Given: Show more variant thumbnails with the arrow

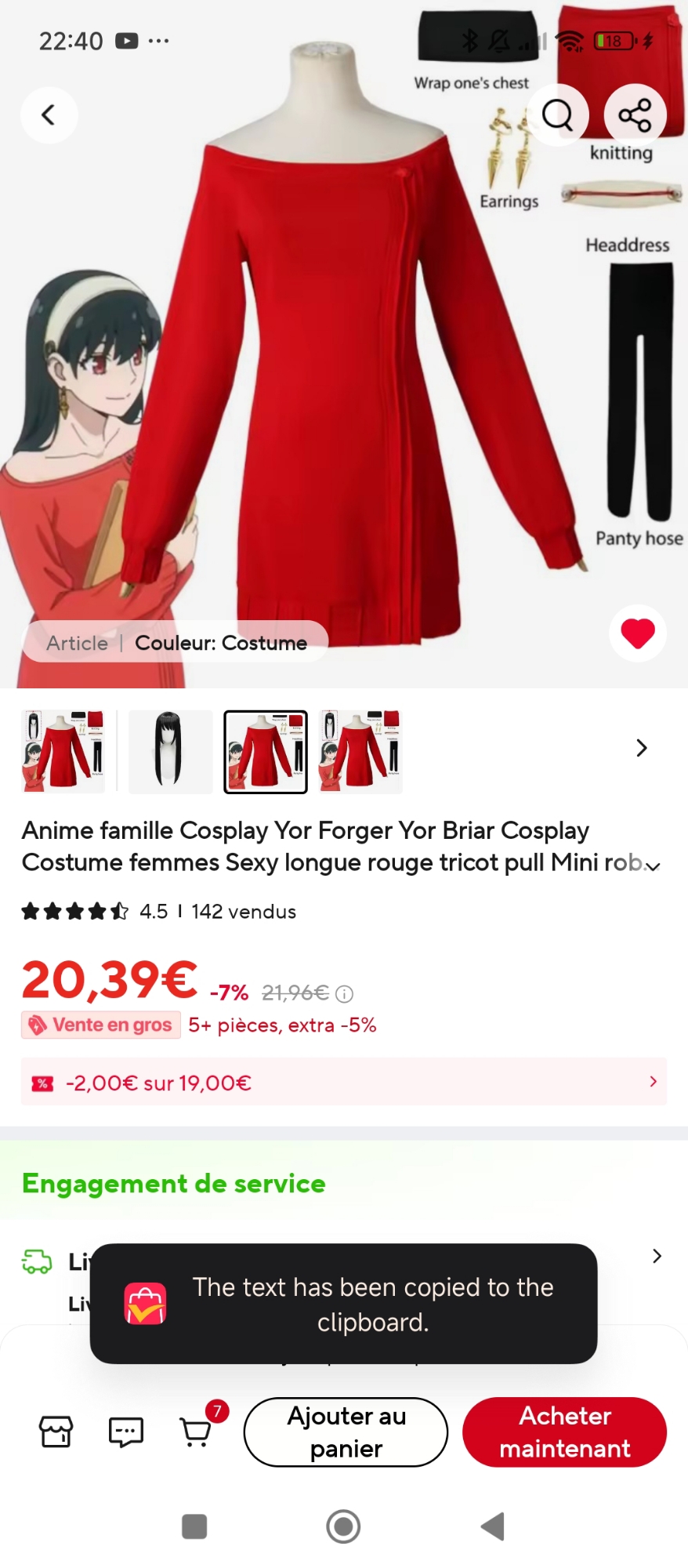Looking at the screenshot, I should tap(641, 748).
